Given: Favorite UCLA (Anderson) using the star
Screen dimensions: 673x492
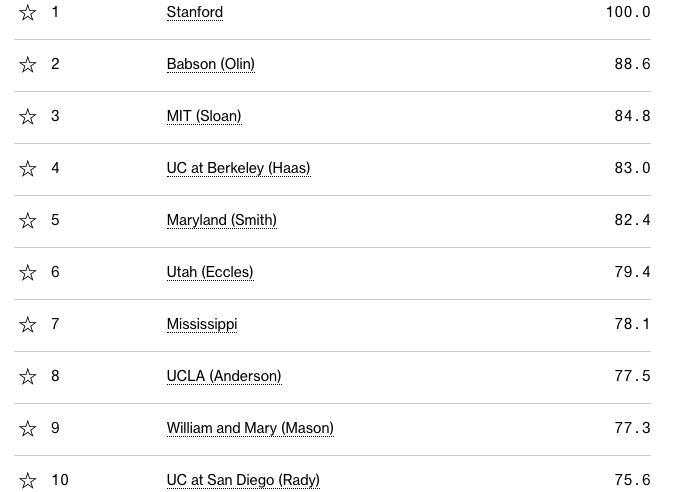Looking at the screenshot, I should [28, 376].
